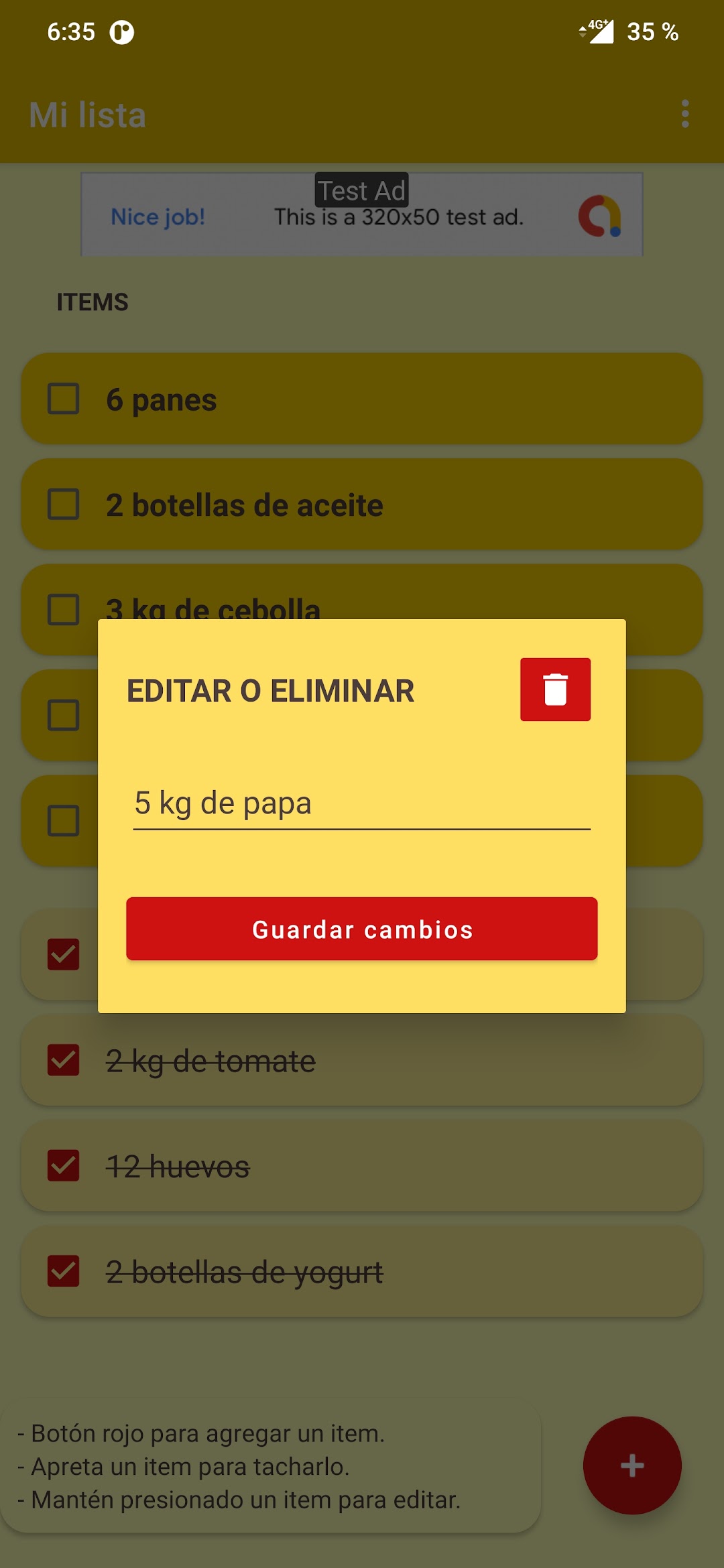Delete the item with the trash button
This screenshot has height=1568, width=724.
click(x=555, y=689)
